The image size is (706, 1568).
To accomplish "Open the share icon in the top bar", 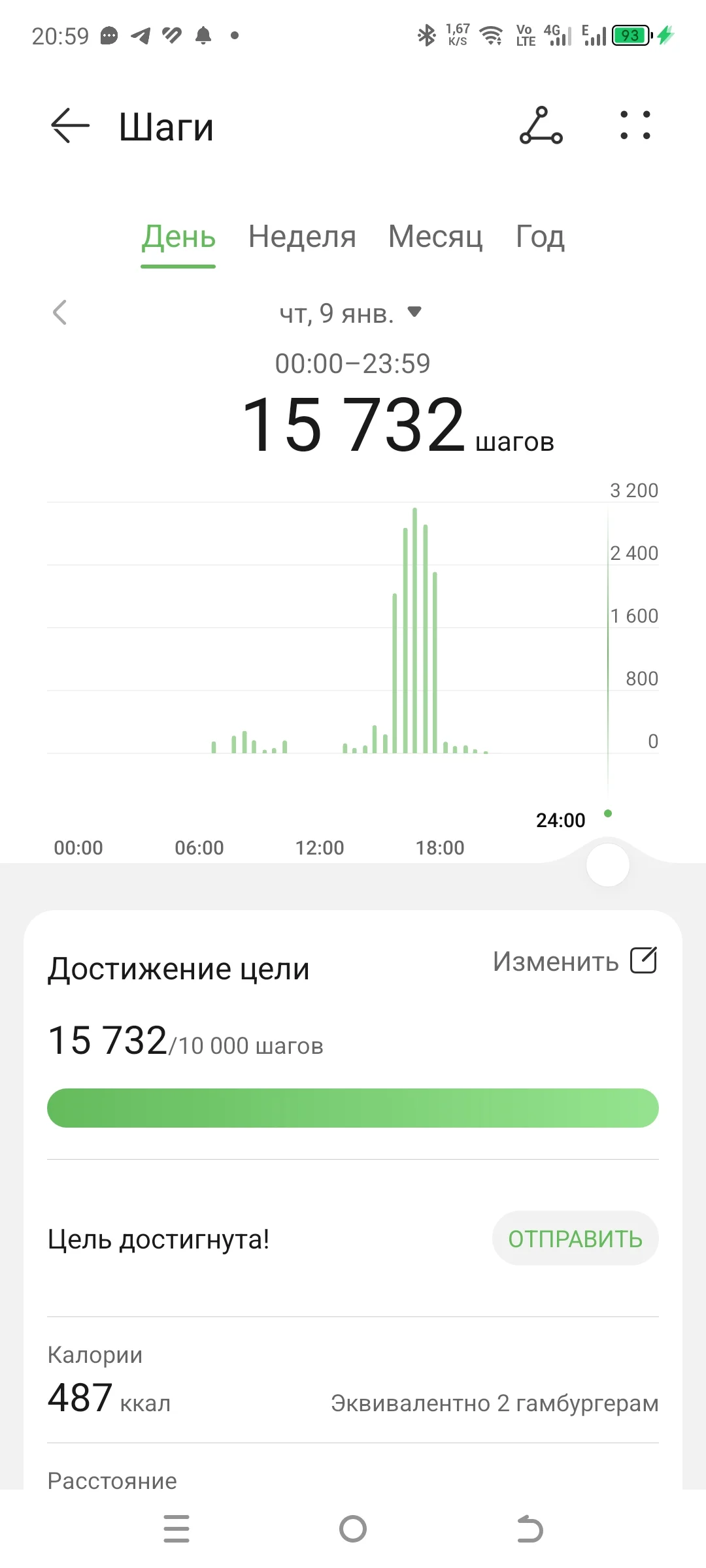I will point(540,125).
